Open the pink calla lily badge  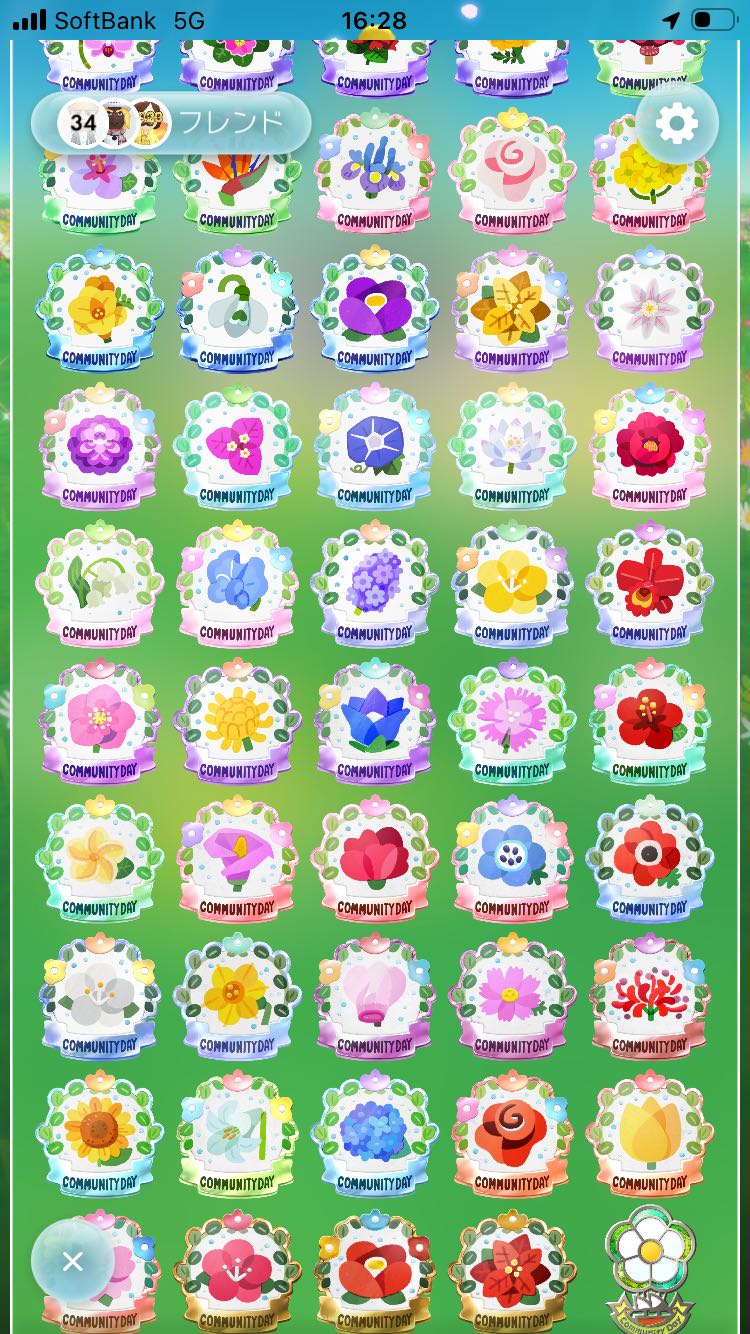(237, 857)
